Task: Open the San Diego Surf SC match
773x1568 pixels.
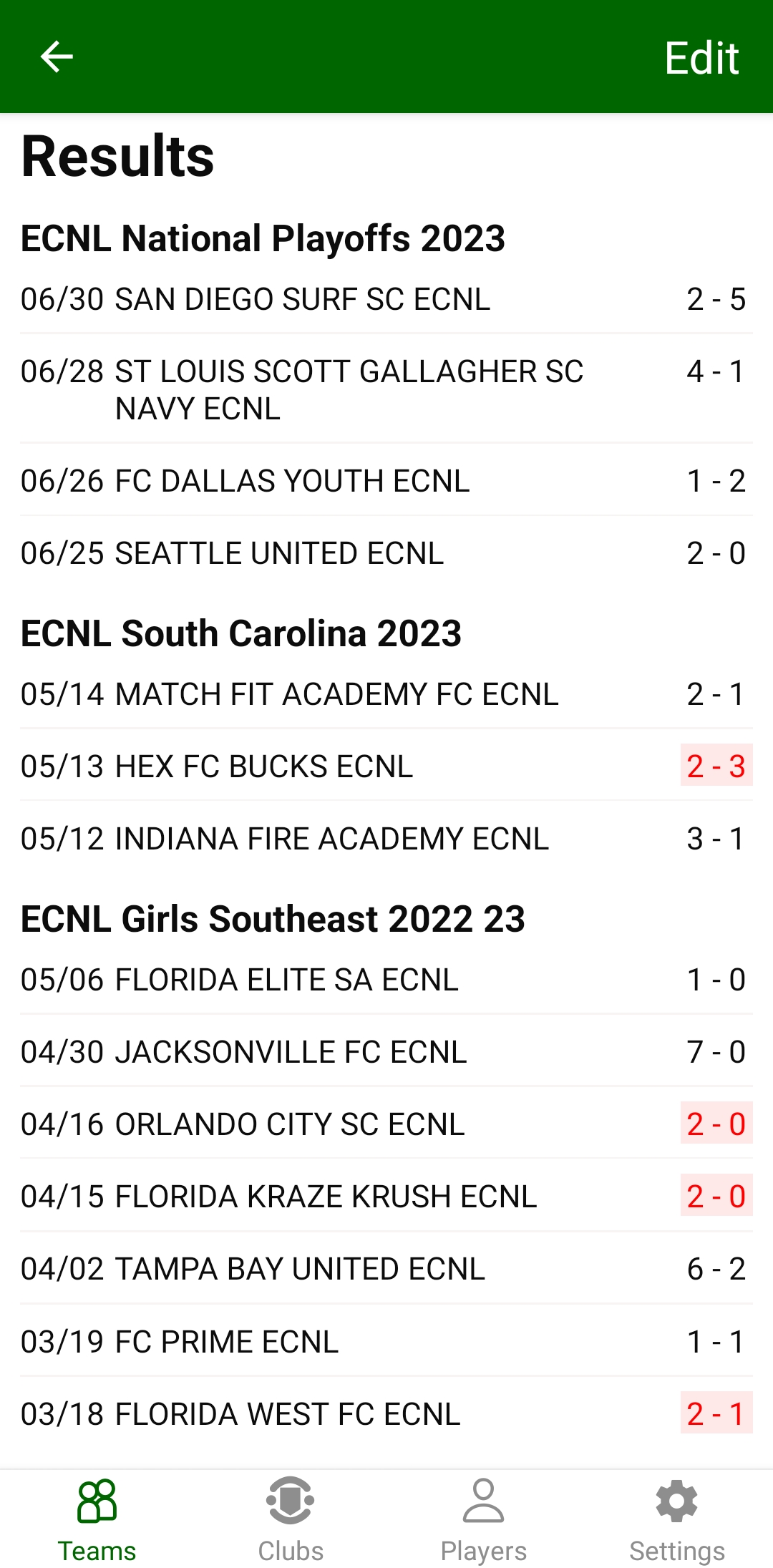Action: [x=386, y=299]
